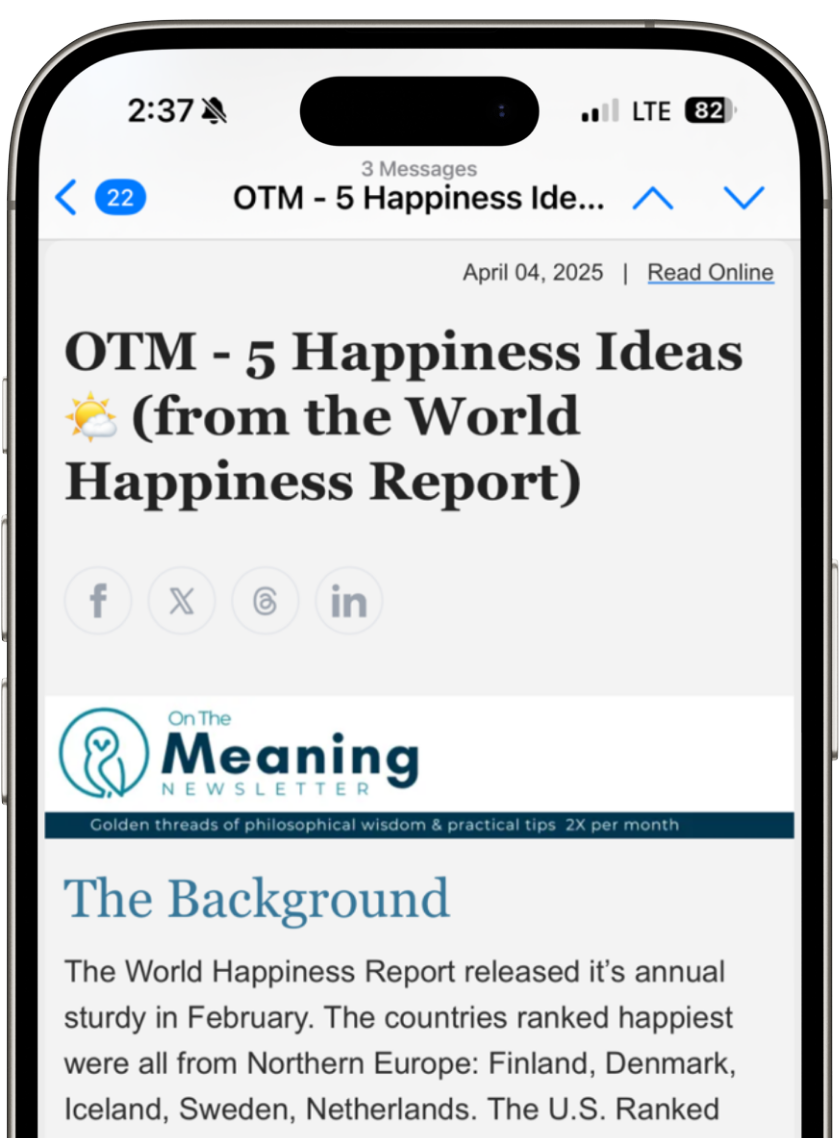Viewport: 840px width, 1138px height.
Task: Share the newsletter on X
Action: pos(181,601)
